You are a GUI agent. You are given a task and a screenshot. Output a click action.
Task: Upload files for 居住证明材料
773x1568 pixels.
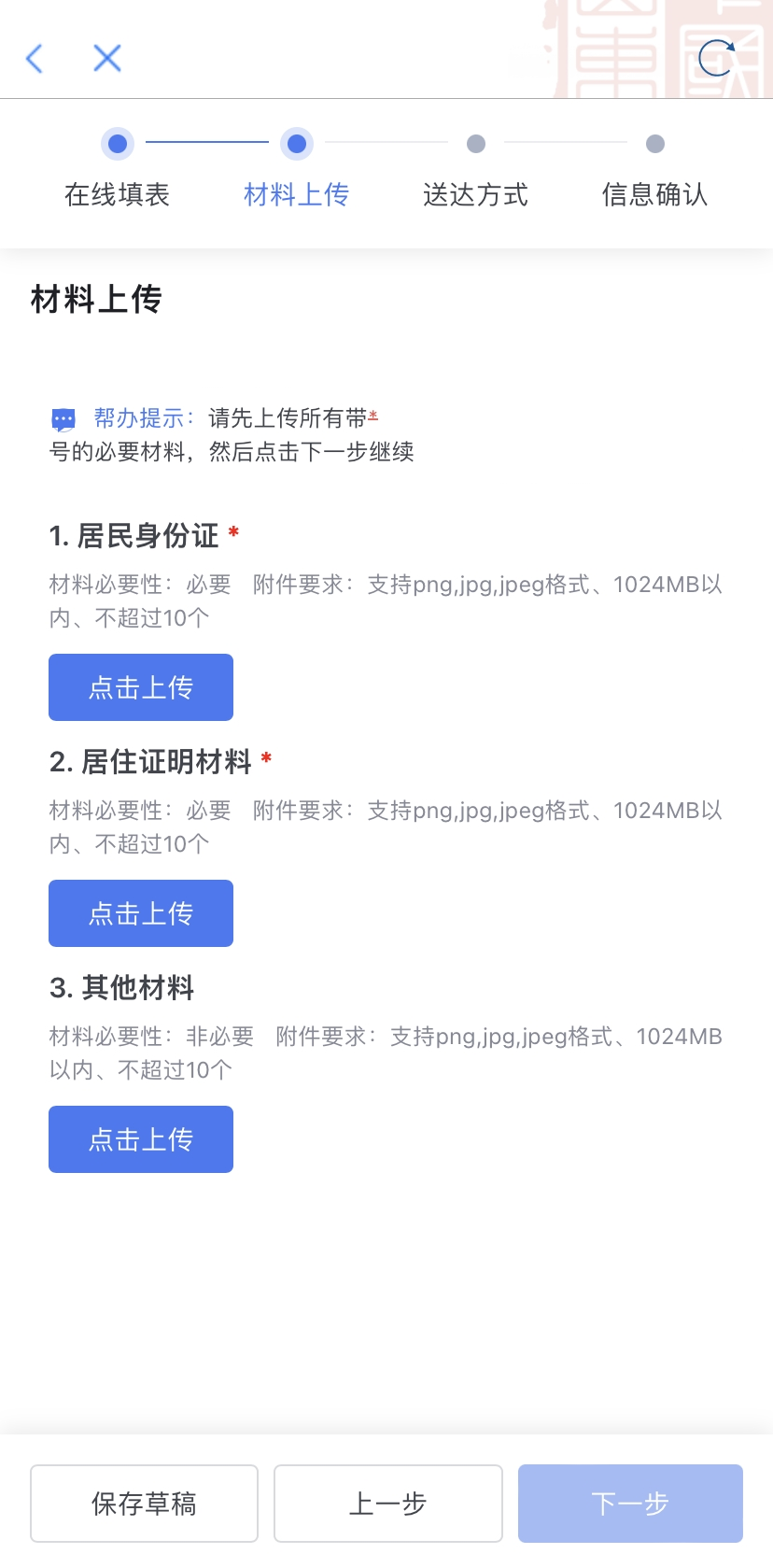pyautogui.click(x=141, y=913)
